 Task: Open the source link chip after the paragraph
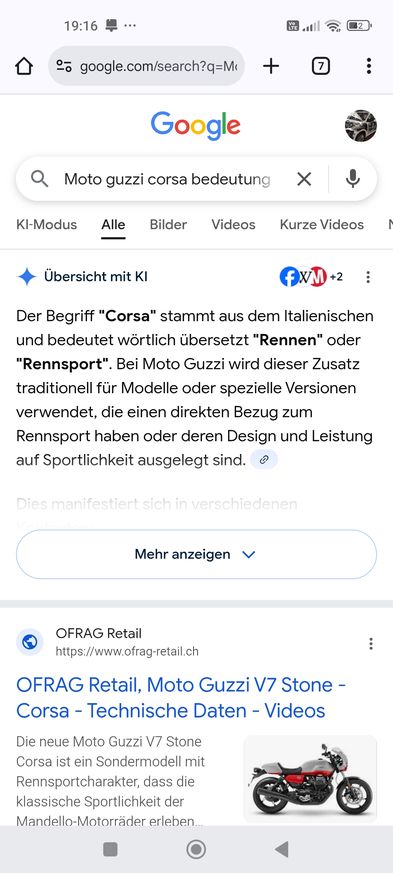(x=264, y=460)
